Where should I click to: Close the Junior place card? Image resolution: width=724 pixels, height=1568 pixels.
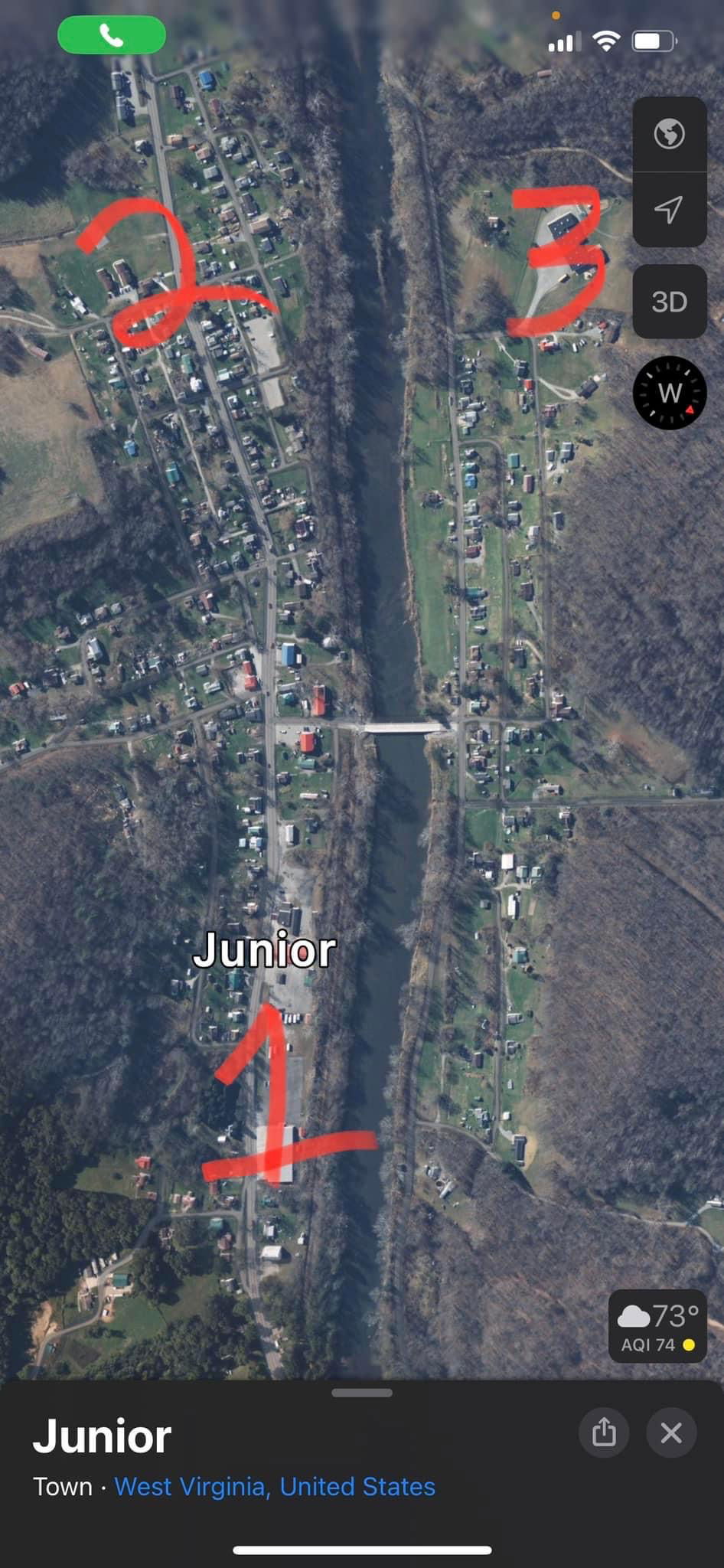tap(671, 1432)
